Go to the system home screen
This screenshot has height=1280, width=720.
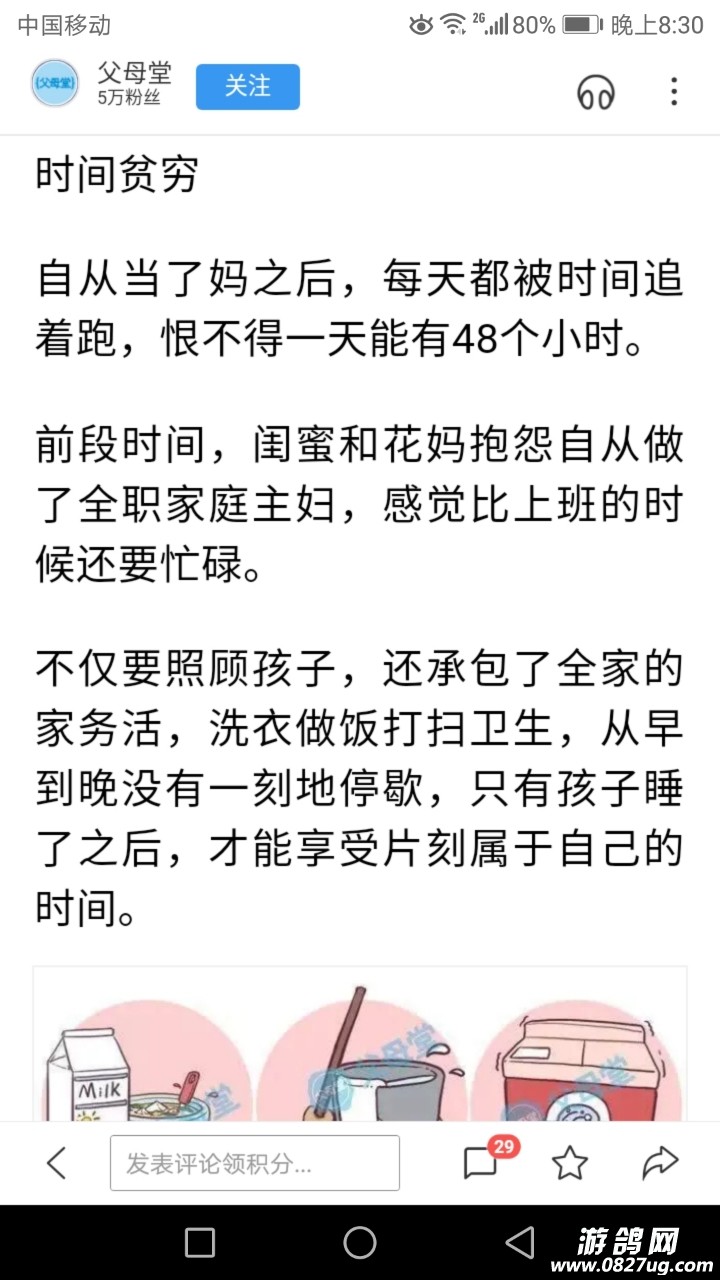pyautogui.click(x=360, y=1243)
